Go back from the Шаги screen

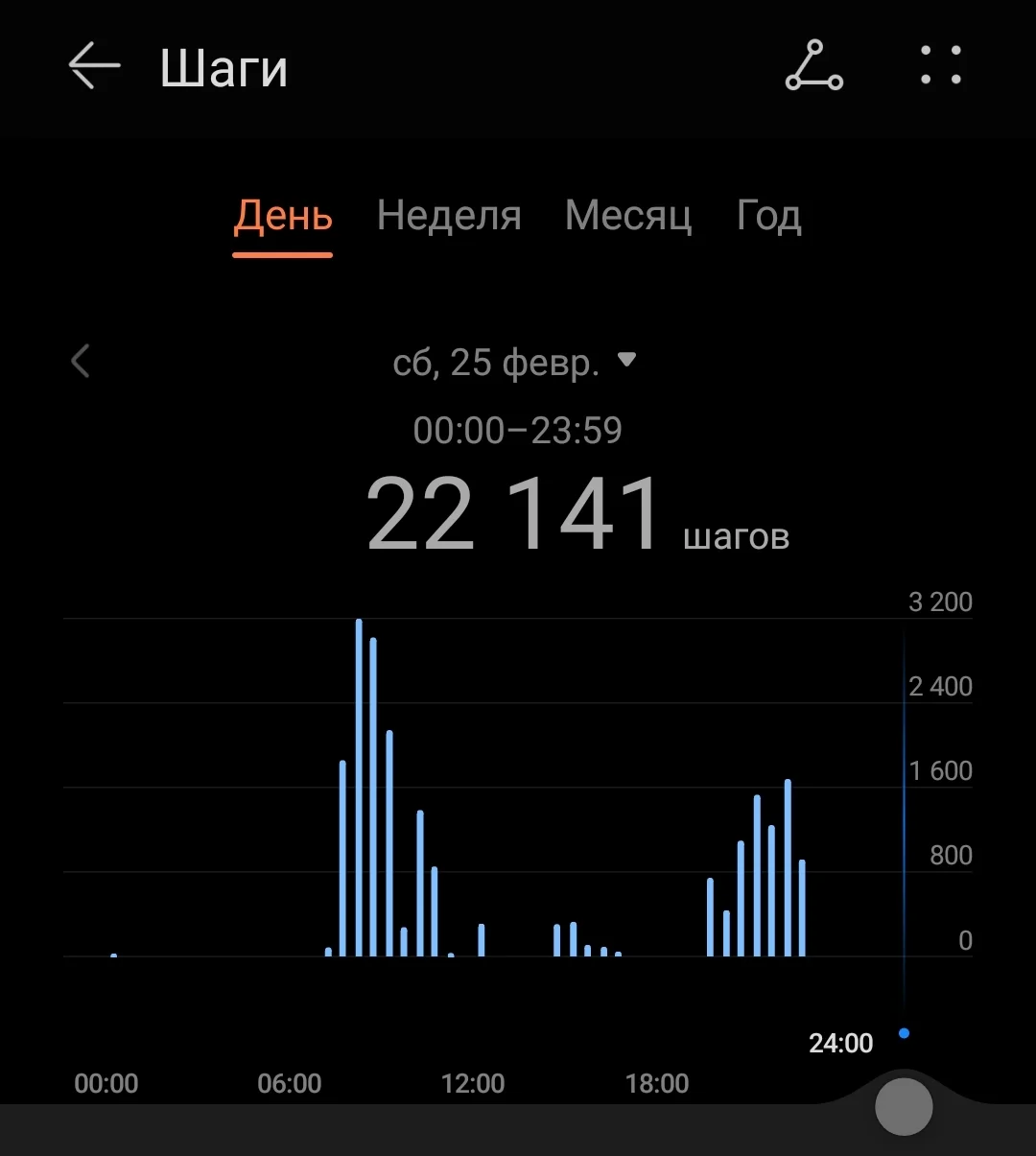pos(94,67)
